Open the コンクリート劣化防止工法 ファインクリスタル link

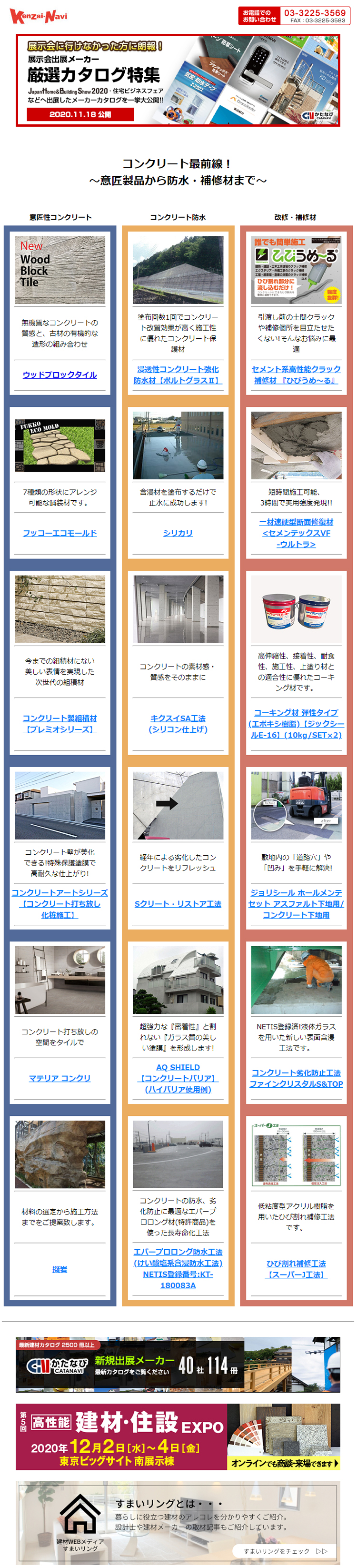point(296,1077)
